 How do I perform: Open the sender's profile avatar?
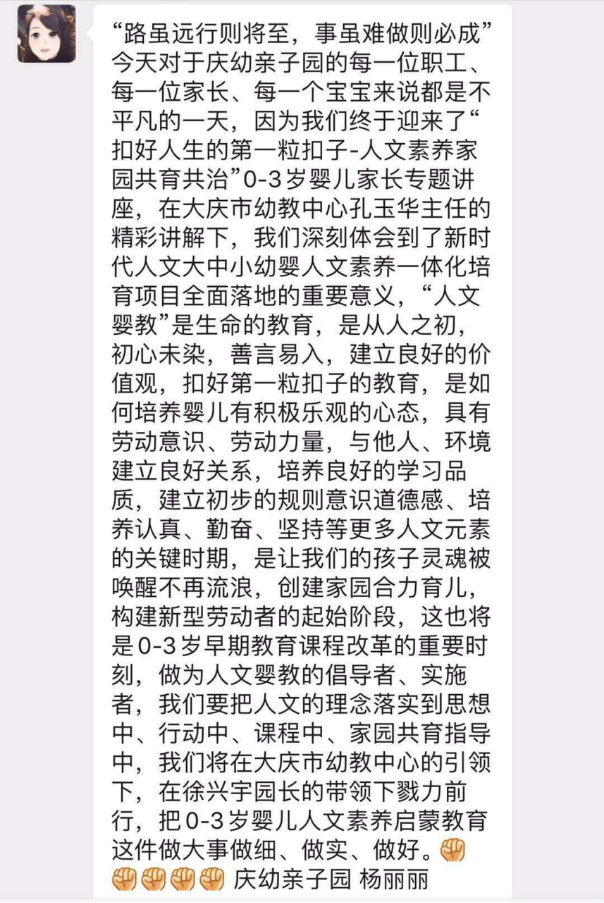pos(46,35)
